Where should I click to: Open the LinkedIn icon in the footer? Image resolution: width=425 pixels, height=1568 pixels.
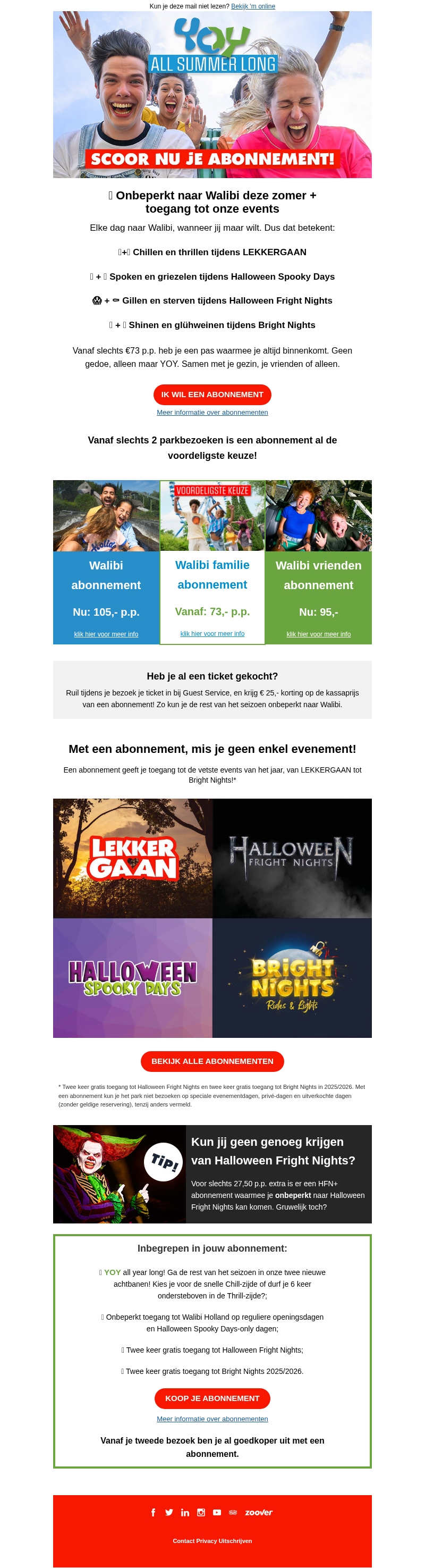[x=185, y=1513]
